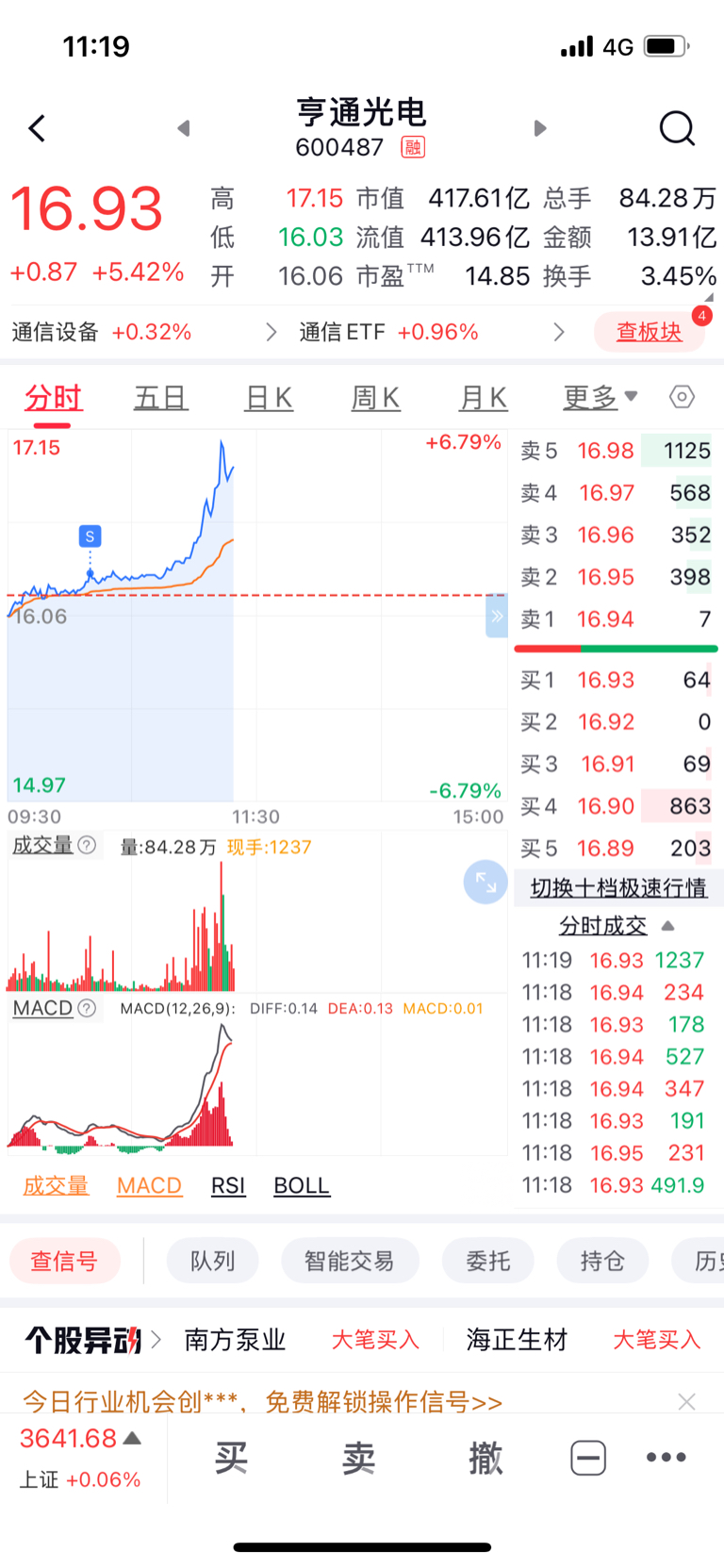Tap the 查板块 button
The width and height of the screenshot is (724, 1568).
(649, 332)
